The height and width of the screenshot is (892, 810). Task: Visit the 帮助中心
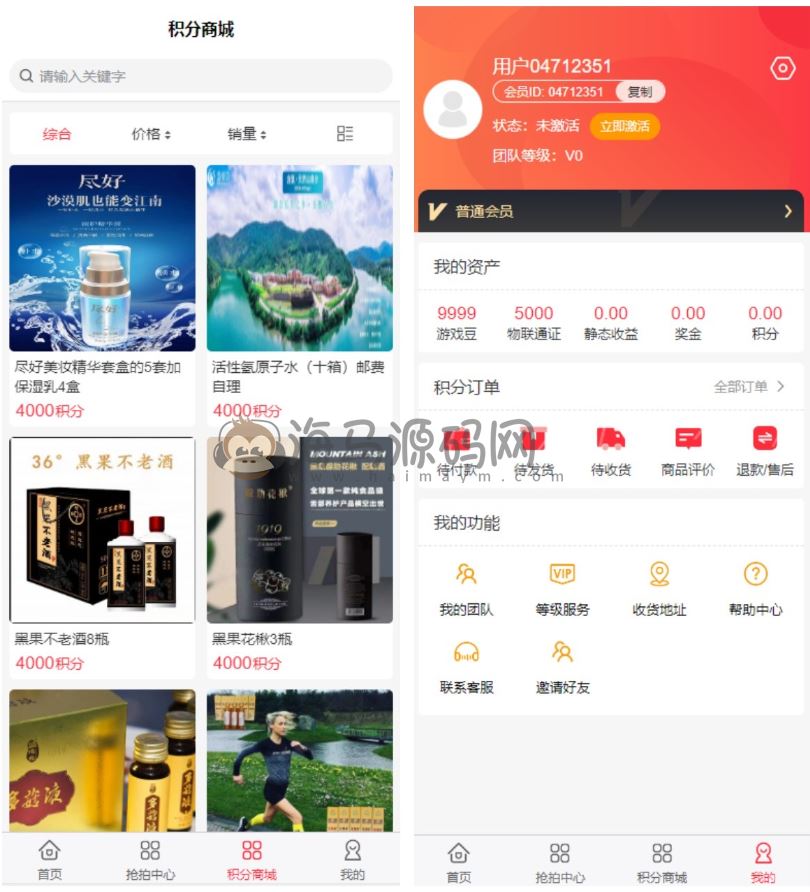(755, 588)
